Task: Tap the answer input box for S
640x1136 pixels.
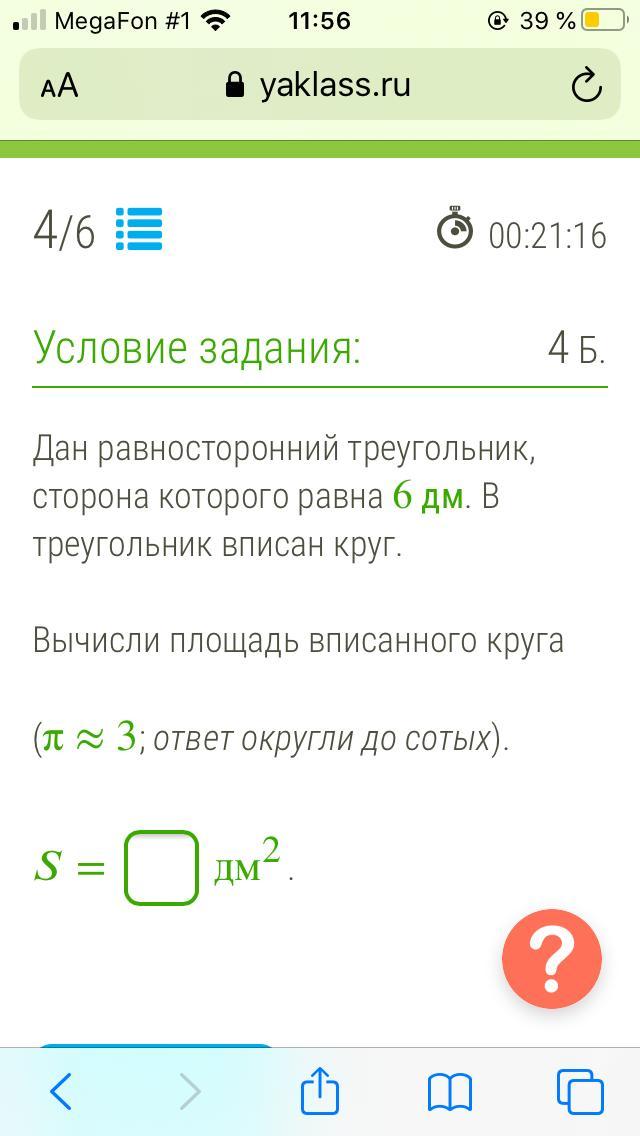Action: coord(161,868)
